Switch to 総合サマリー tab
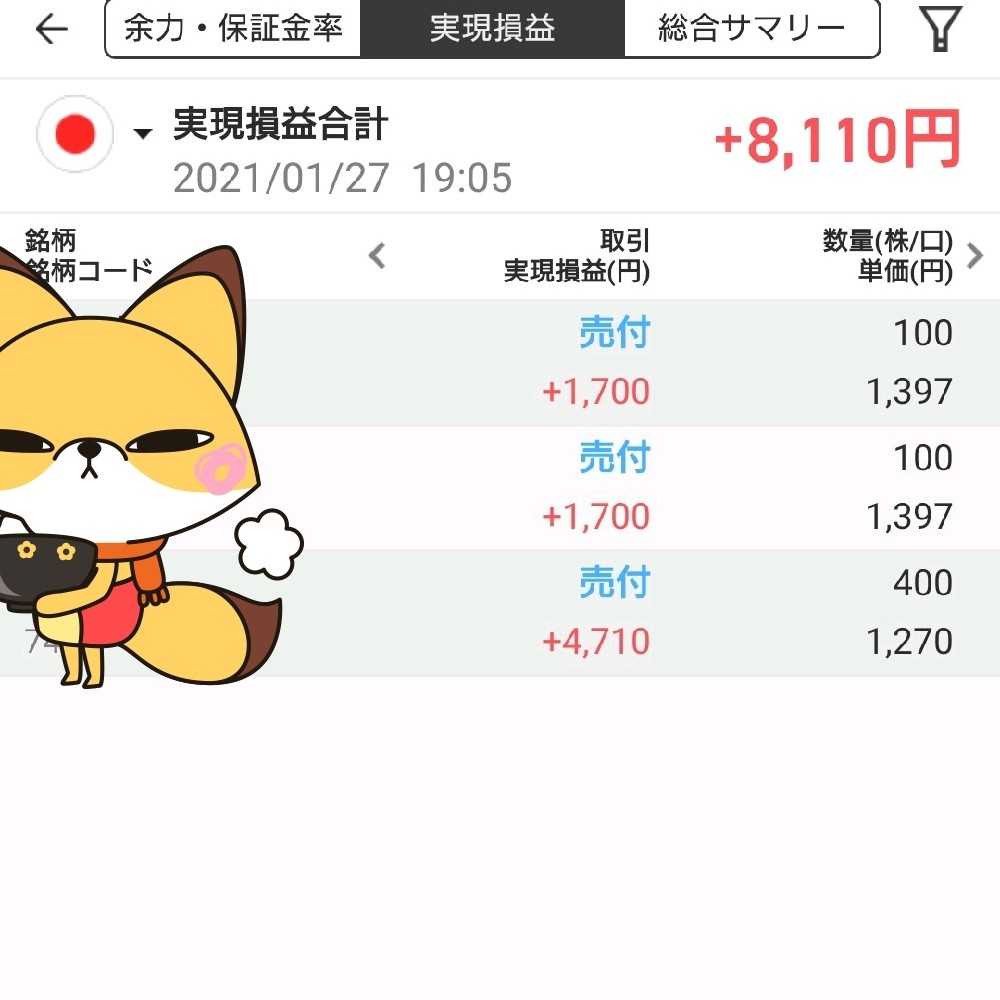The image size is (1000, 1000). (751, 29)
